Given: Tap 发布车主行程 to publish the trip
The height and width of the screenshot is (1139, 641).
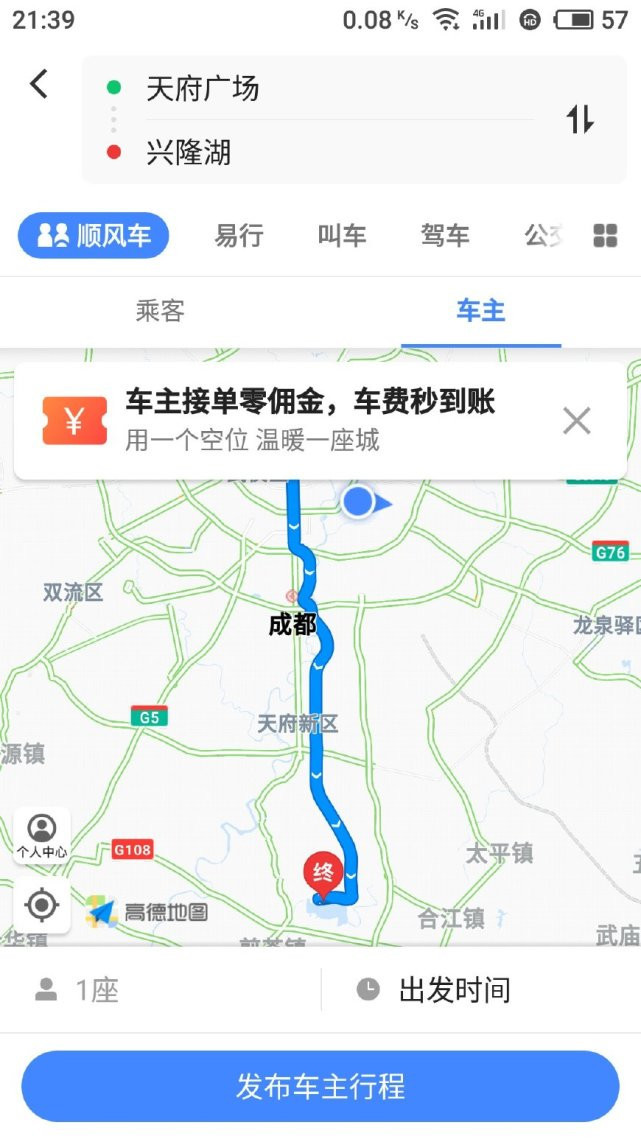Looking at the screenshot, I should click(x=320, y=1086).
